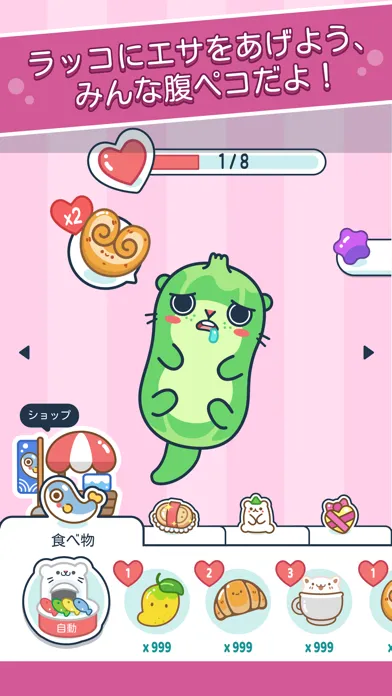Switch to the white bear tab

click(x=257, y=515)
